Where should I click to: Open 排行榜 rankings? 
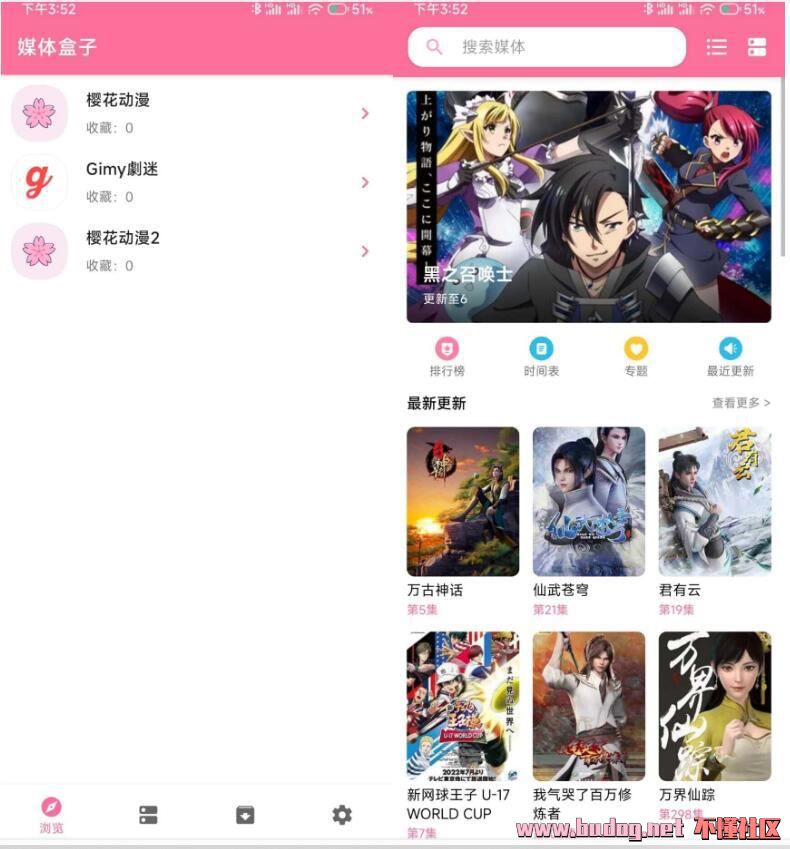(x=447, y=356)
